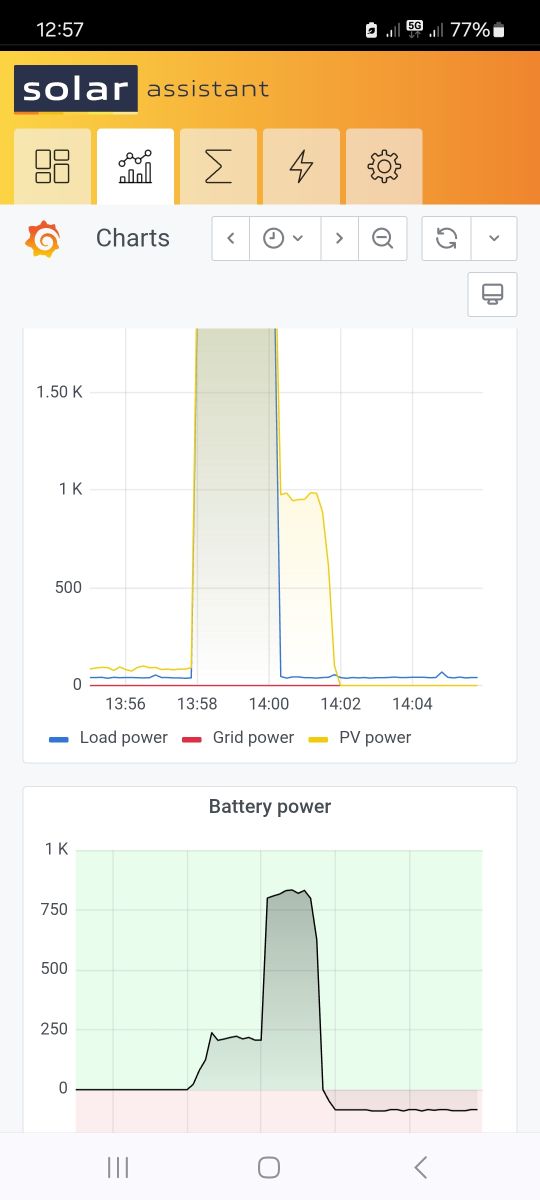The image size is (540, 1200).
Task: Open the settings gear tab
Action: (384, 166)
